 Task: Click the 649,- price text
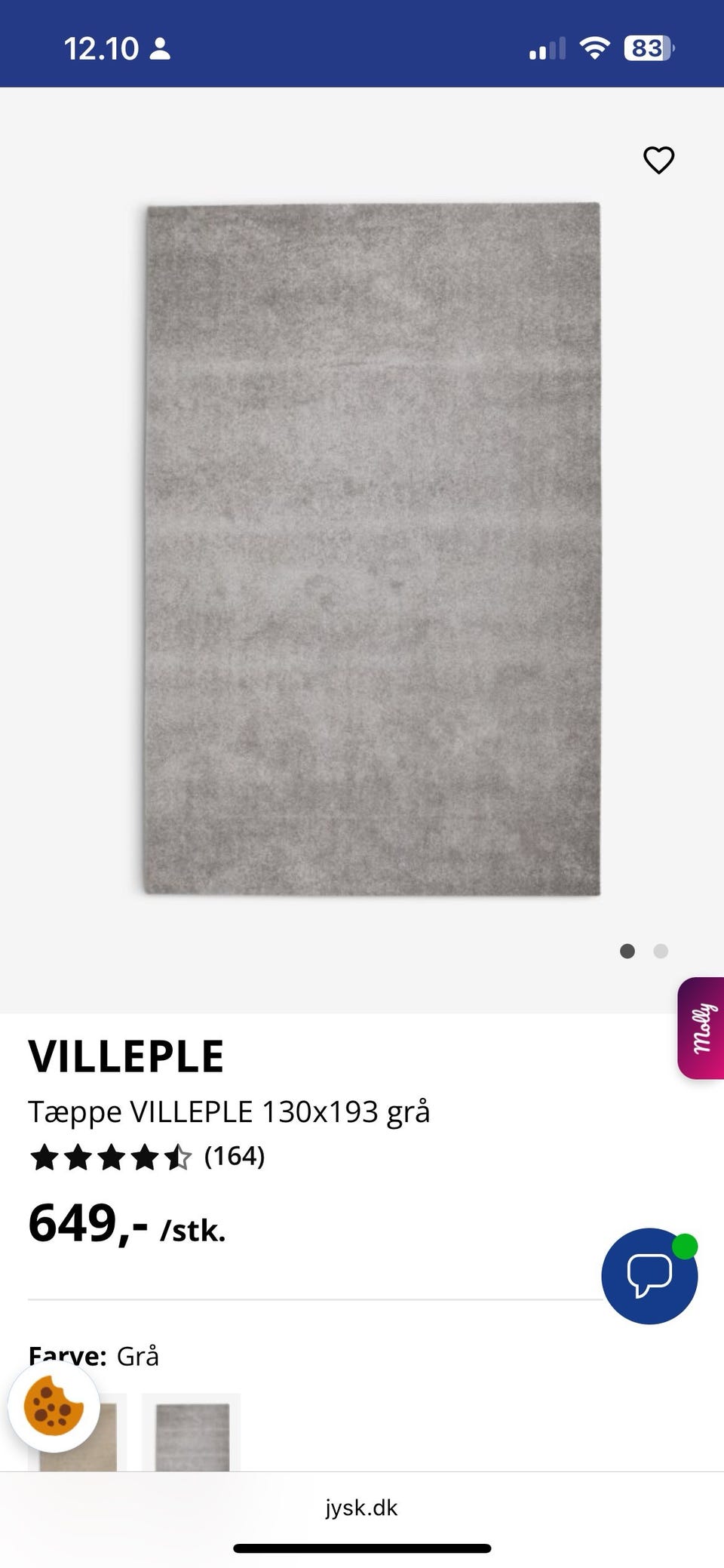[87, 1228]
